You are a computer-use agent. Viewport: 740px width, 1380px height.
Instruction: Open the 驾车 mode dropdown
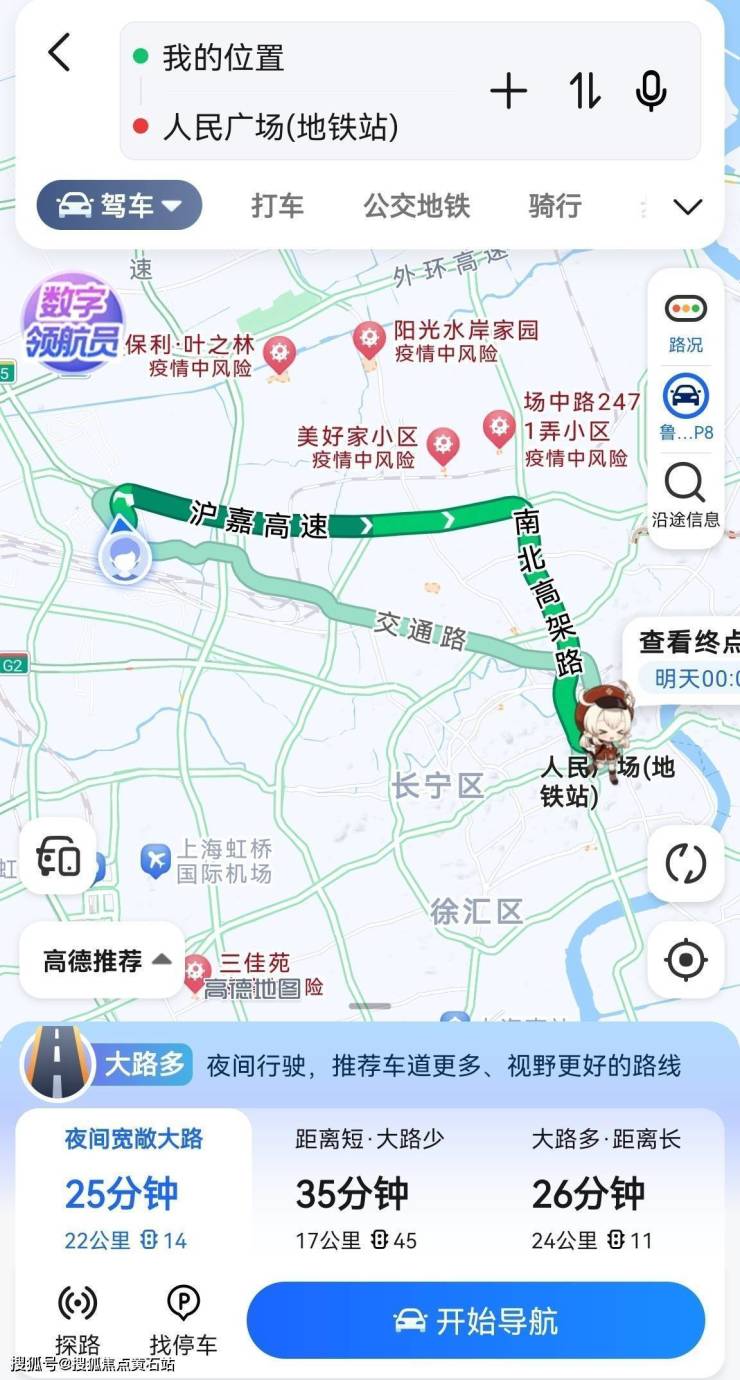click(x=120, y=206)
